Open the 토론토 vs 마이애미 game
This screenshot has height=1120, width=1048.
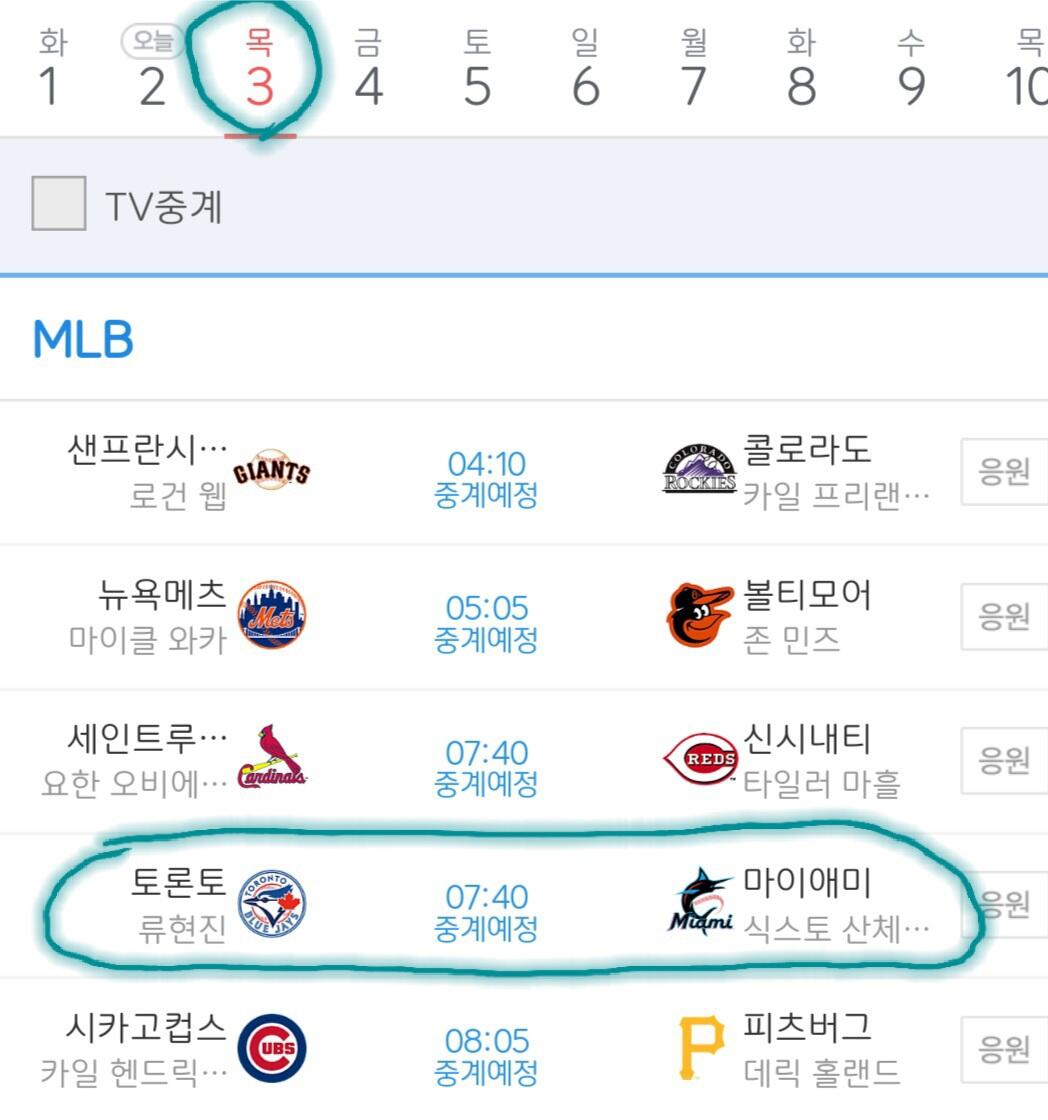pyautogui.click(x=487, y=910)
